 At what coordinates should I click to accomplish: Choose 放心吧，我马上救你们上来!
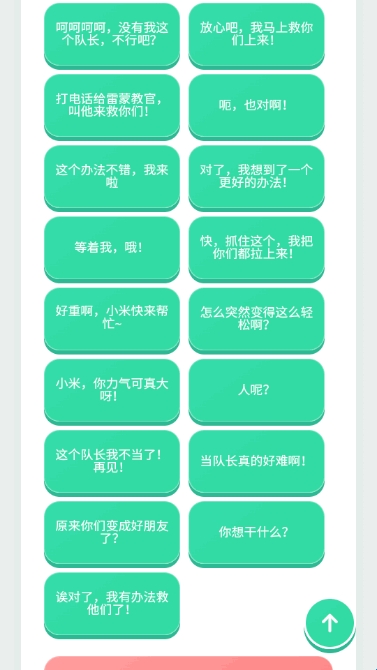pyautogui.click(x=256, y=35)
